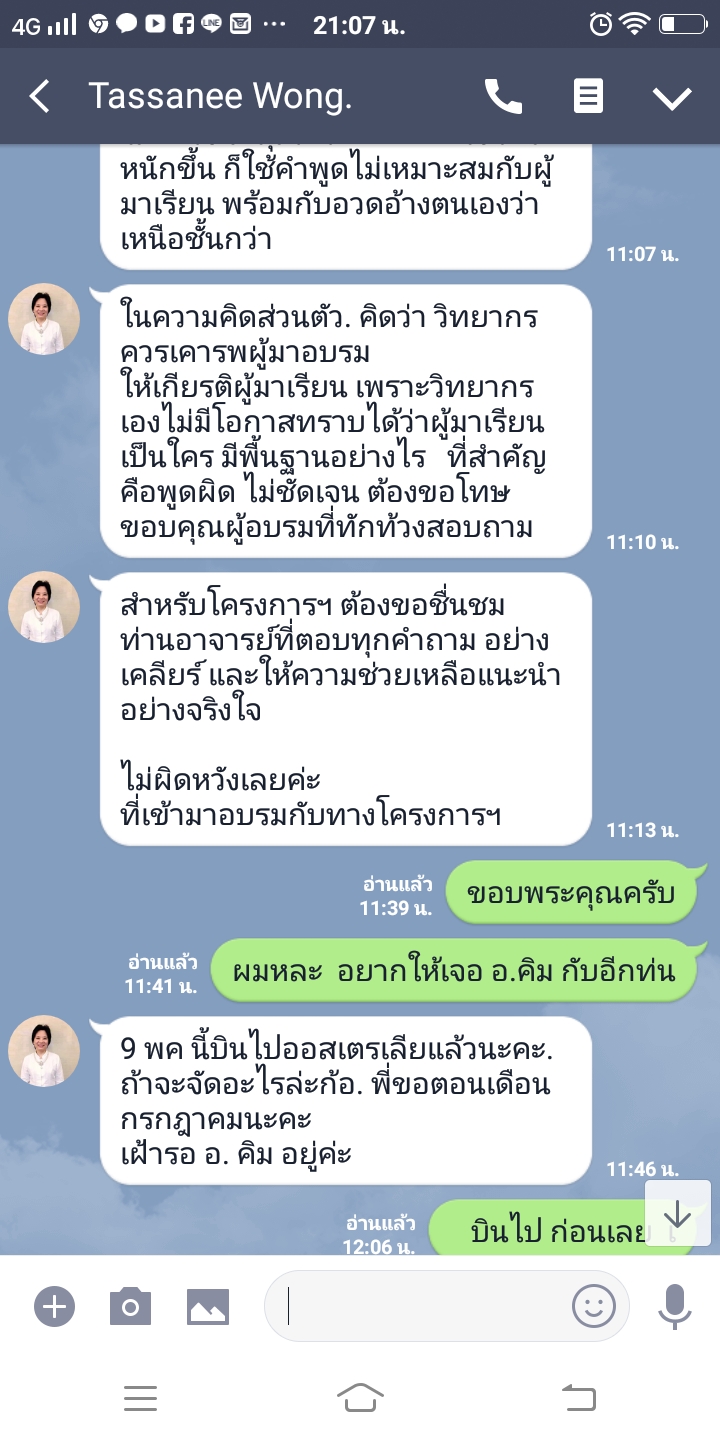Expand the chat options dropdown arrow
This screenshot has width=720, height=1440.
pyautogui.click(x=672, y=97)
